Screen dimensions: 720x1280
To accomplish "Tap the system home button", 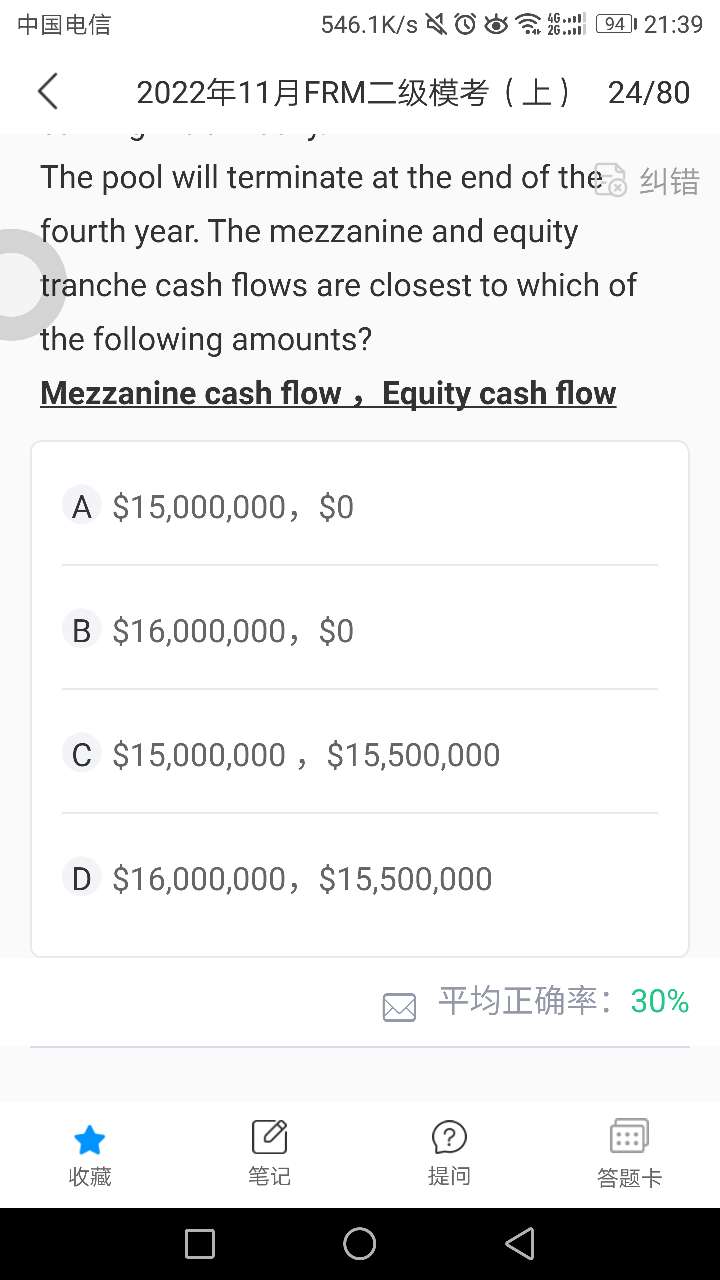I will point(360,1244).
